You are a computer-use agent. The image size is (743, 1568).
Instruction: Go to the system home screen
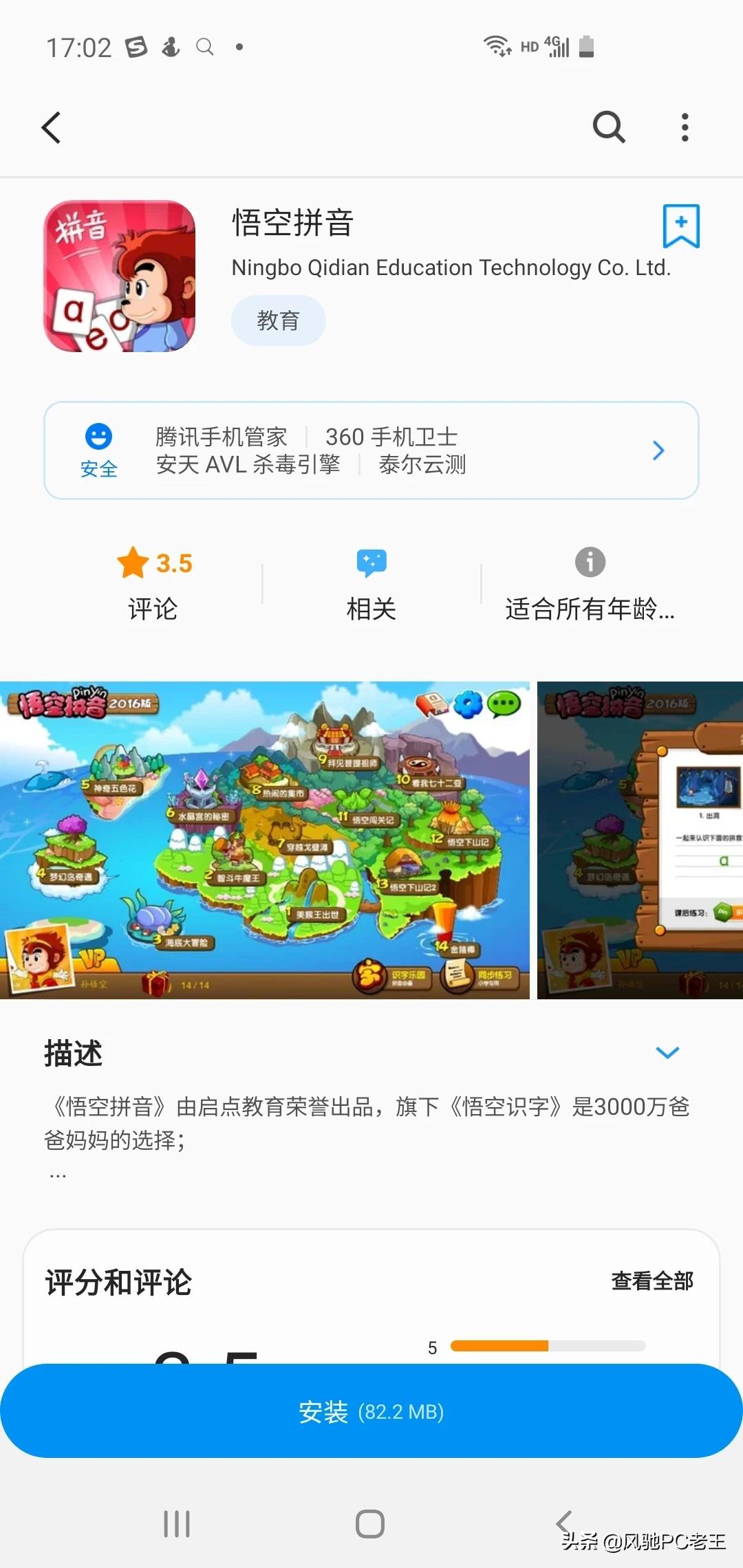point(370,1524)
